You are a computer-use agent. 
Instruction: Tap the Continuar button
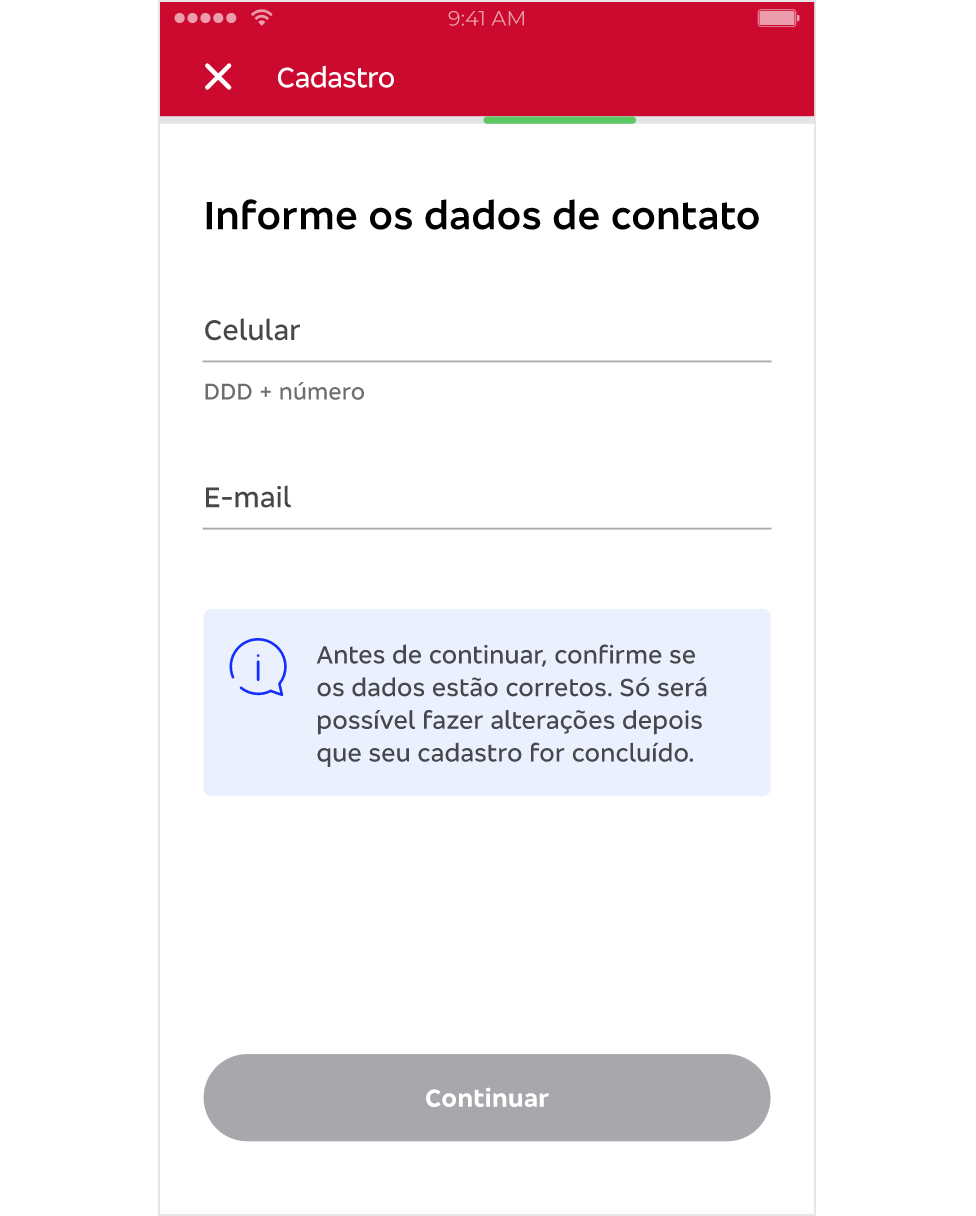point(486,1097)
